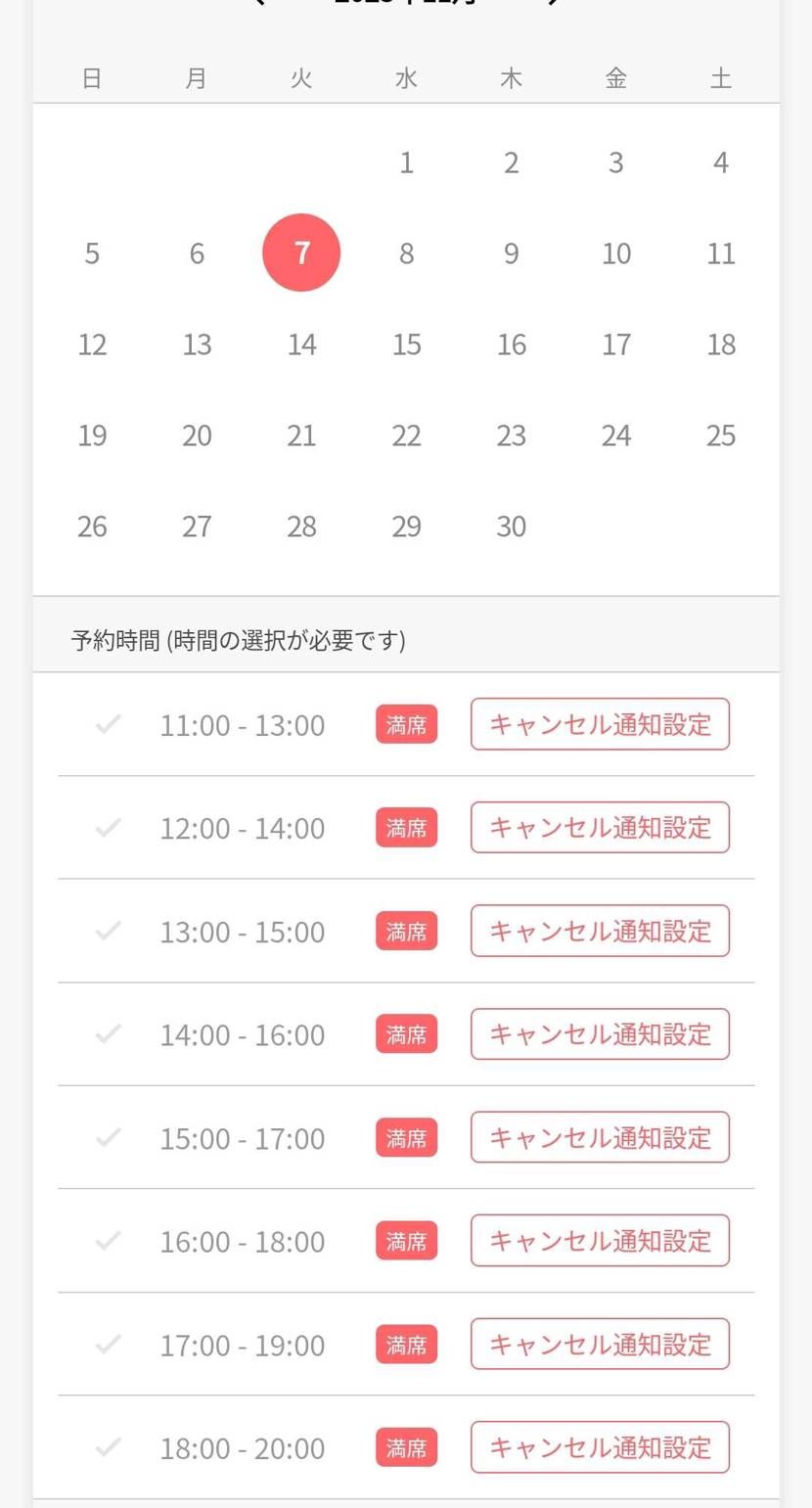Select November 7 on the calendar
The width and height of the screenshot is (812, 1508).
click(x=301, y=252)
